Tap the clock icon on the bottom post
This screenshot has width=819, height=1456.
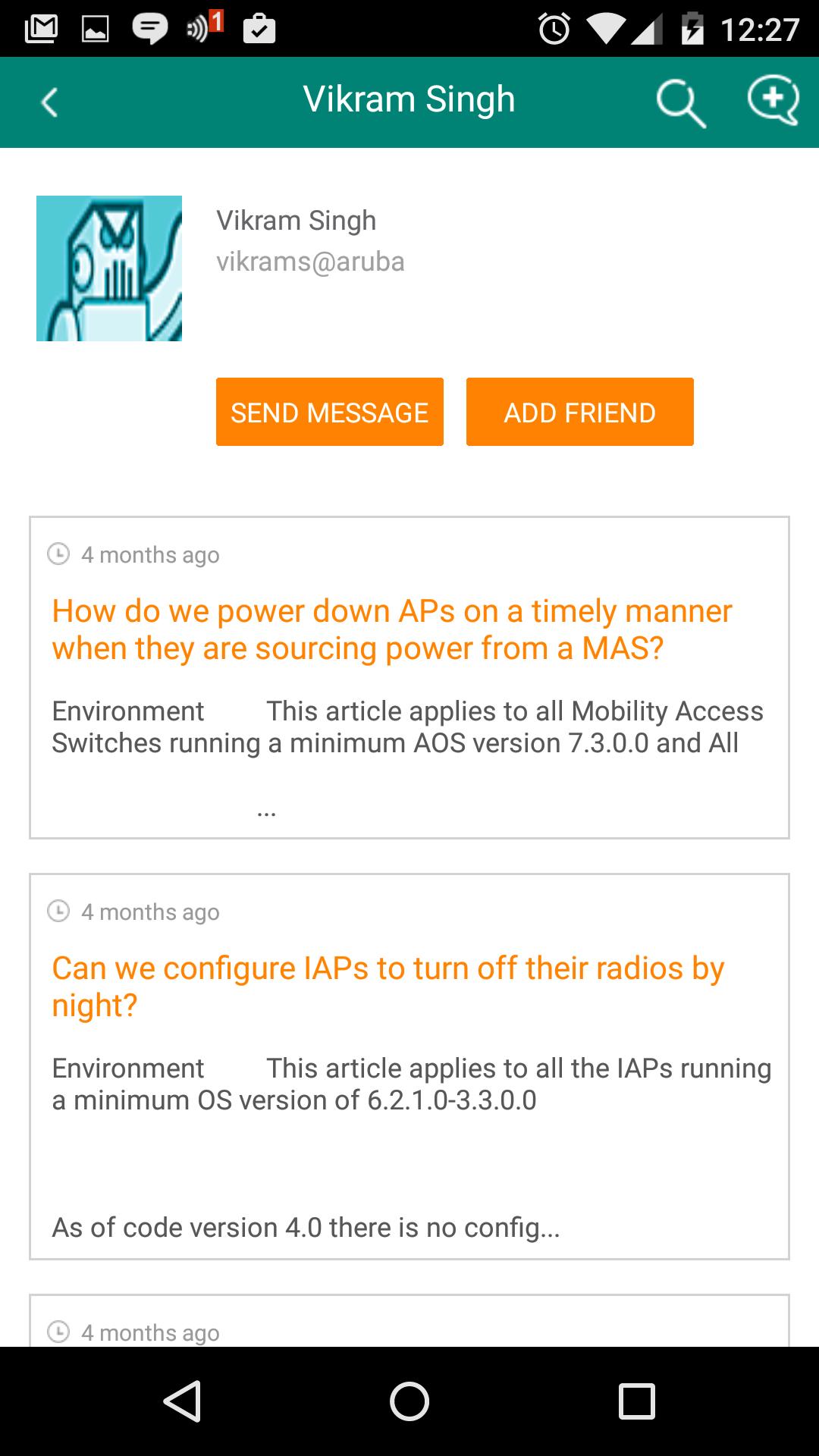pyautogui.click(x=60, y=1331)
